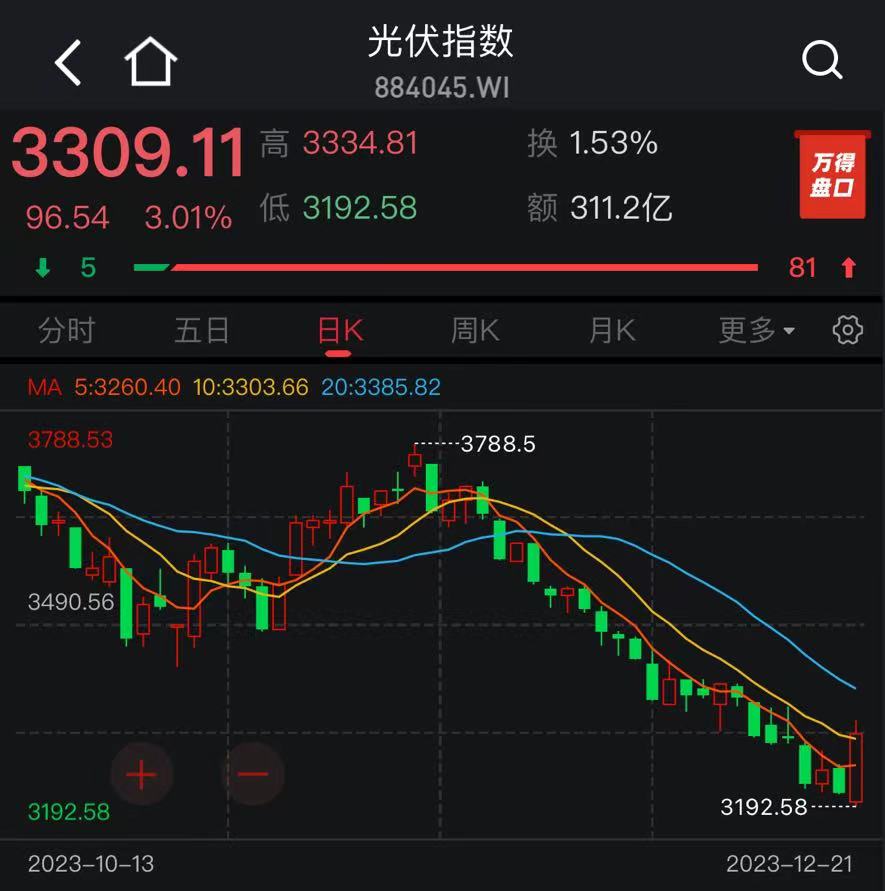Go back to the previous page
The height and width of the screenshot is (891, 885).
[68, 63]
